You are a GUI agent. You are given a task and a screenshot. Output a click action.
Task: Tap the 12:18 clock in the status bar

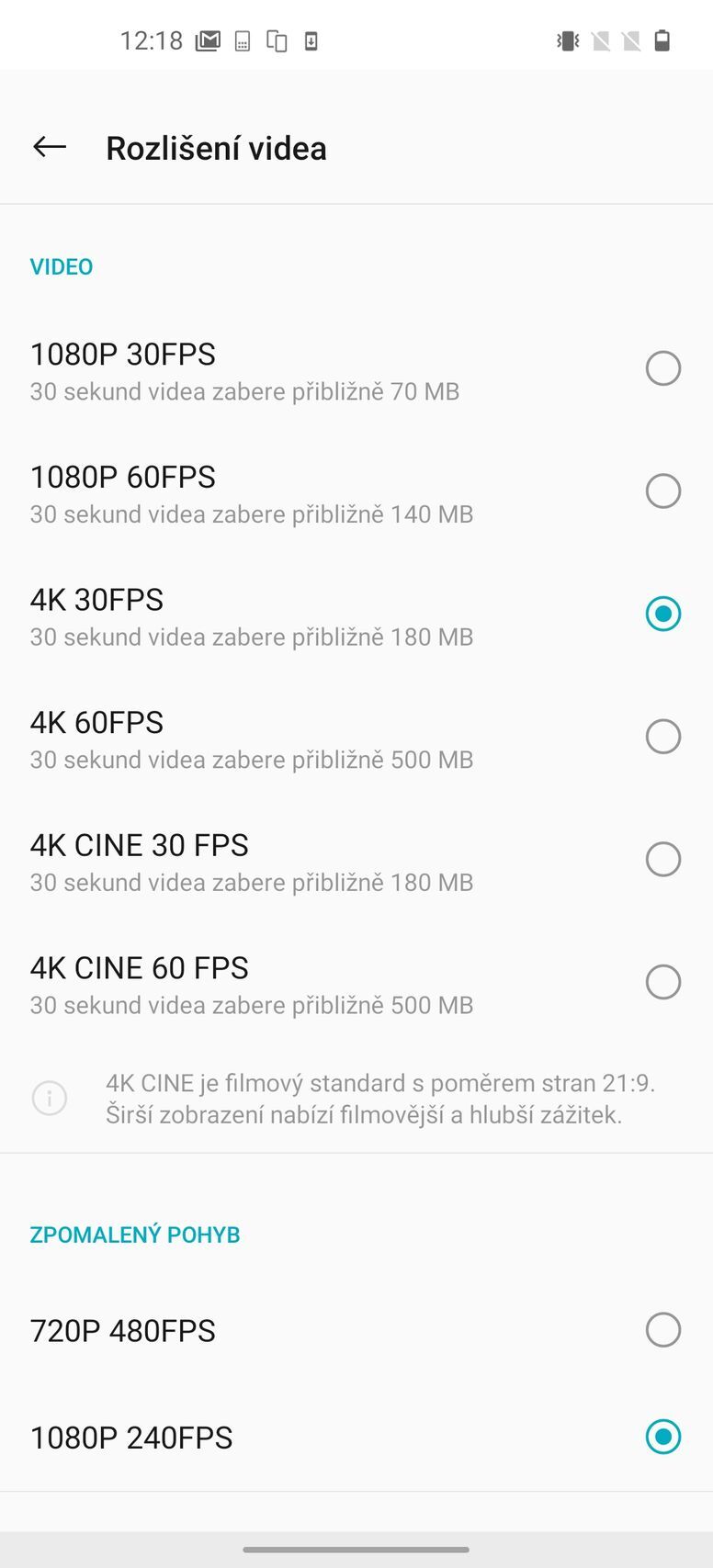(152, 40)
